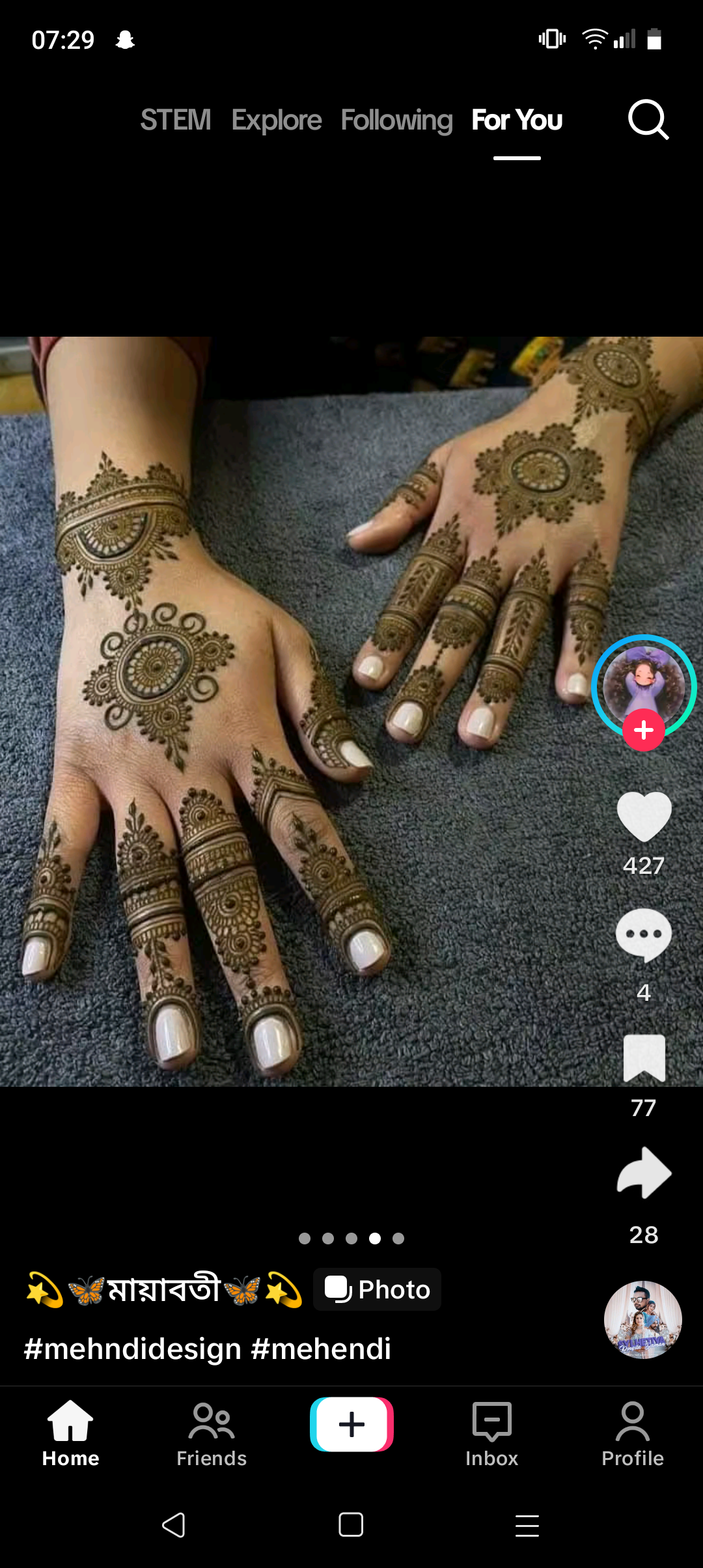Viewport: 703px width, 1568px height.
Task: Switch to the STEM tab
Action: tap(176, 120)
